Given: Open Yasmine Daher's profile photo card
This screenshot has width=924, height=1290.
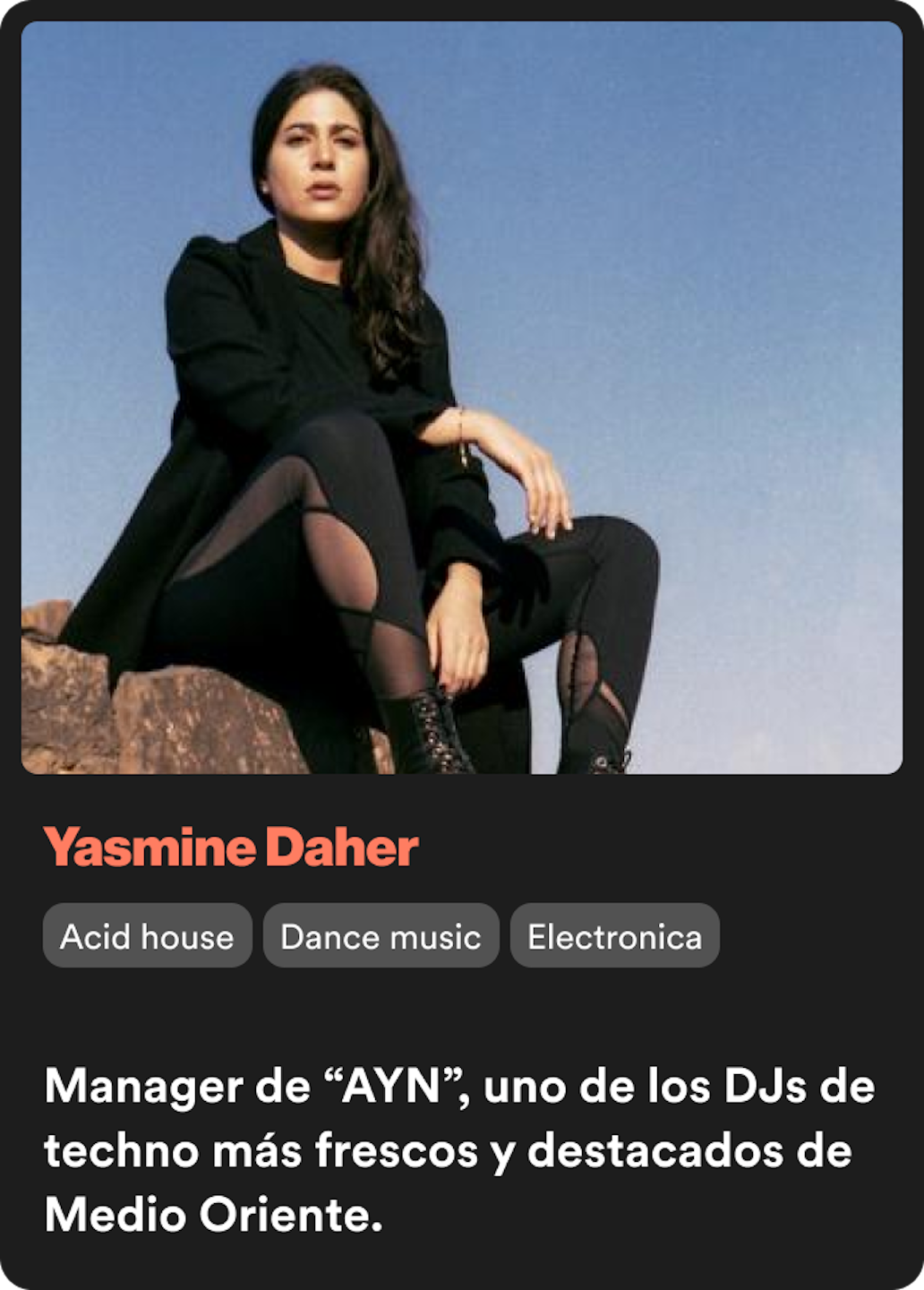Looking at the screenshot, I should click(461, 397).
